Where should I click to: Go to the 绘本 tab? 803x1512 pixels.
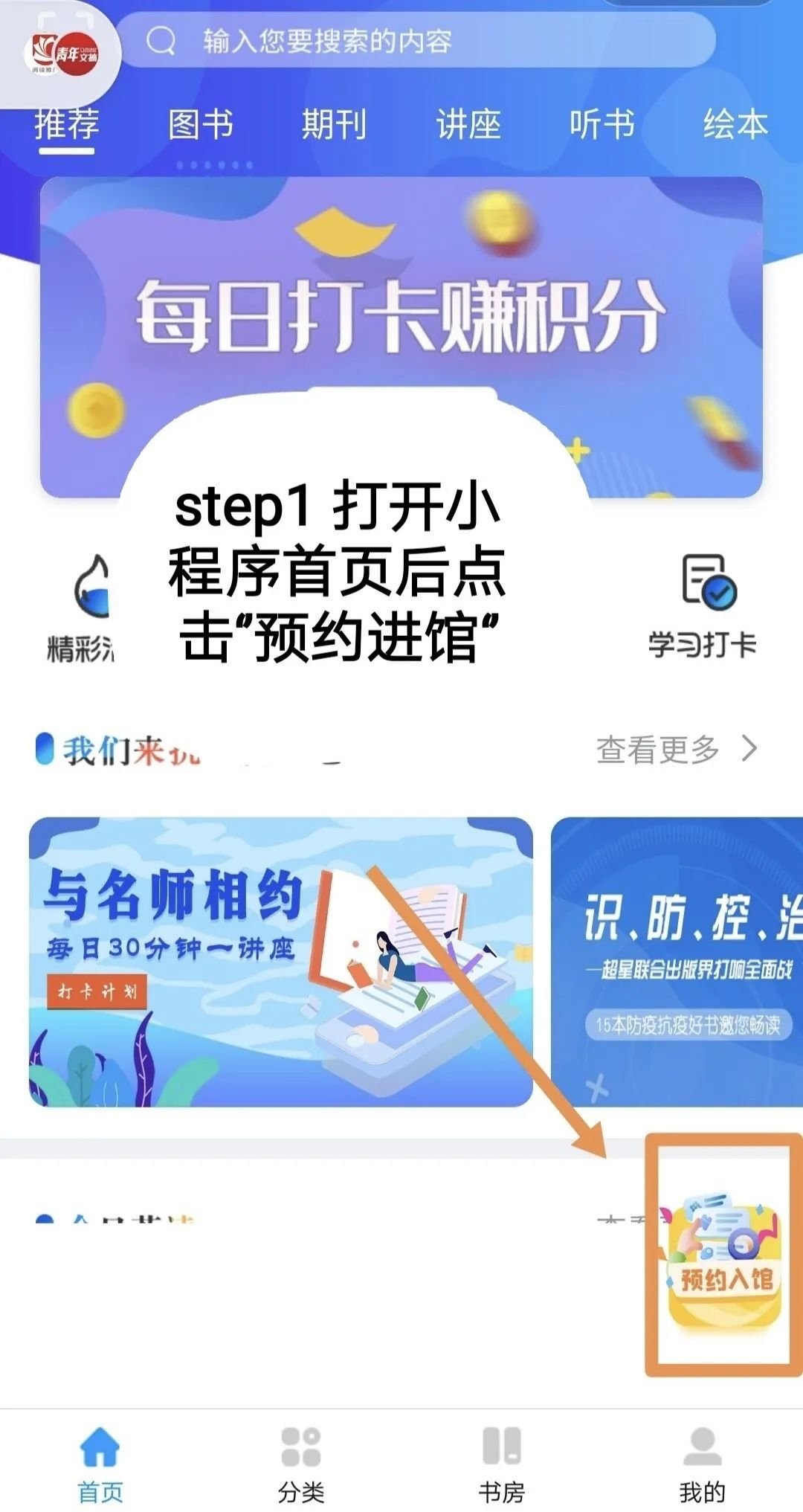click(x=735, y=123)
